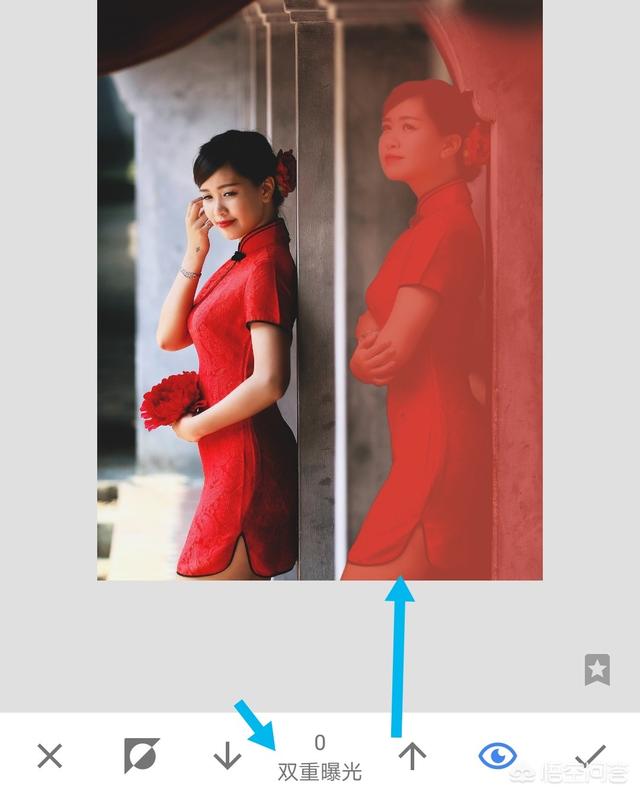Viewport: 640px width, 795px height.
Task: Cancel the double exposure edit
Action: point(49,756)
